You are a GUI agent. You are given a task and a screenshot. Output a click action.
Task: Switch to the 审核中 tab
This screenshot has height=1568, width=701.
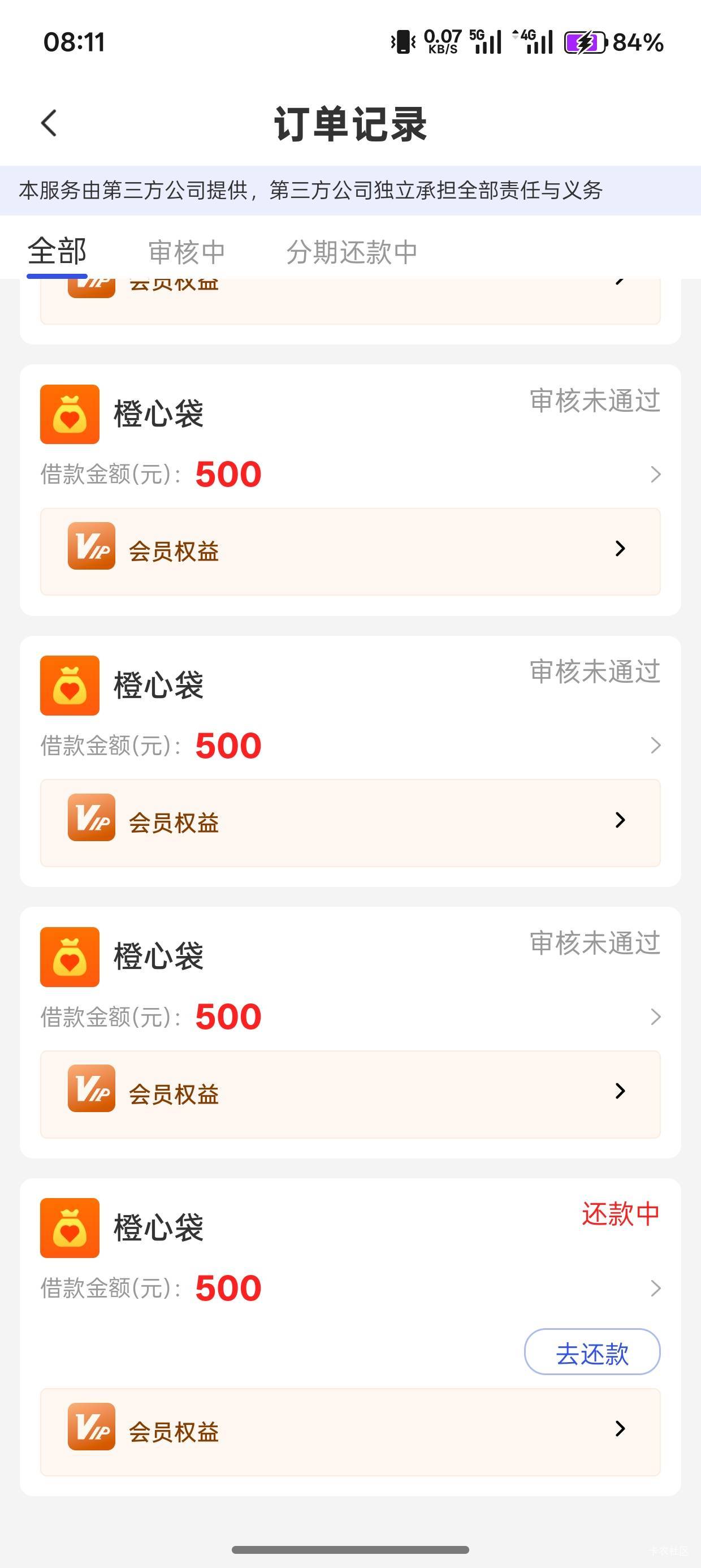(x=186, y=252)
